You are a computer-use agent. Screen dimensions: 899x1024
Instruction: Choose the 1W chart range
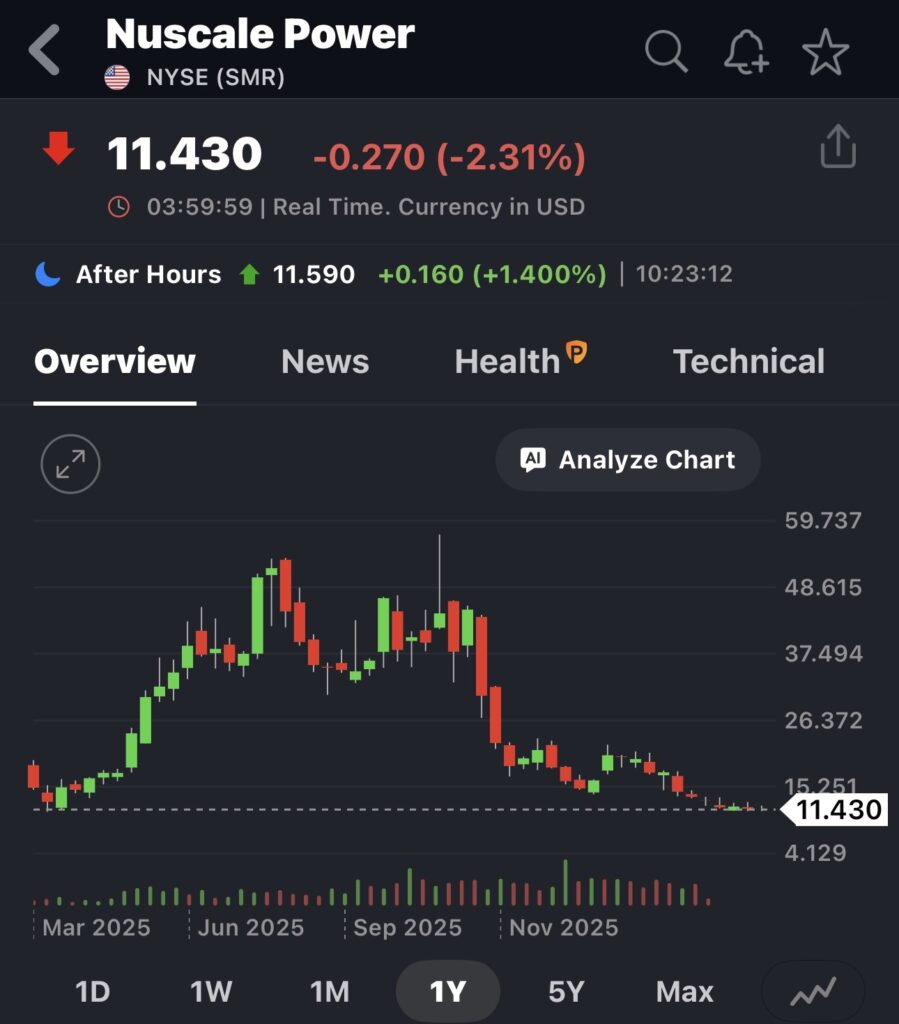pos(211,992)
